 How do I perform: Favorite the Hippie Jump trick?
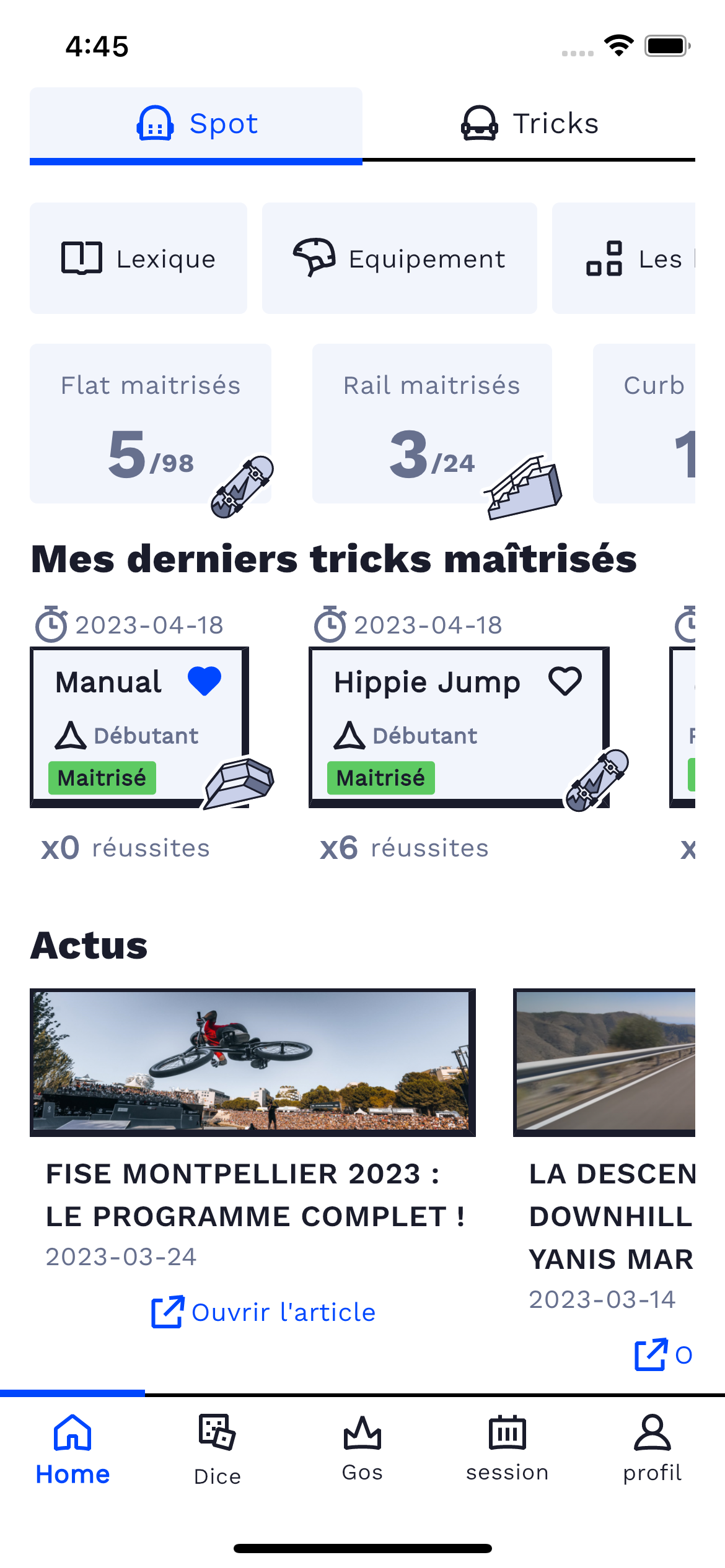pyautogui.click(x=565, y=681)
